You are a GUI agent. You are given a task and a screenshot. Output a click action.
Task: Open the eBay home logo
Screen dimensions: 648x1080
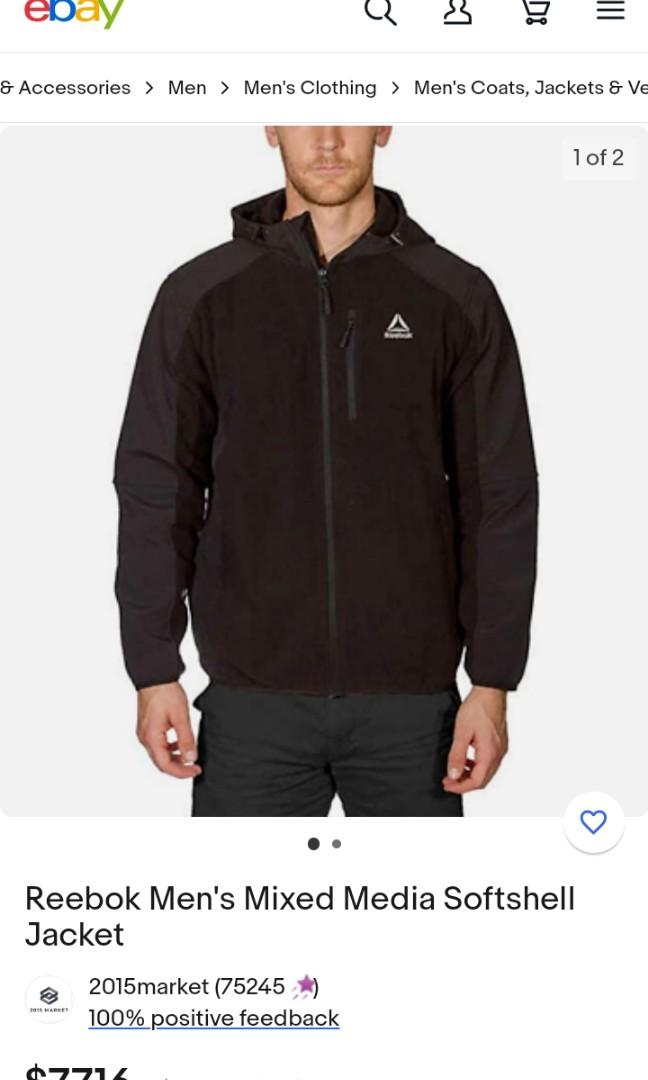coord(74,12)
